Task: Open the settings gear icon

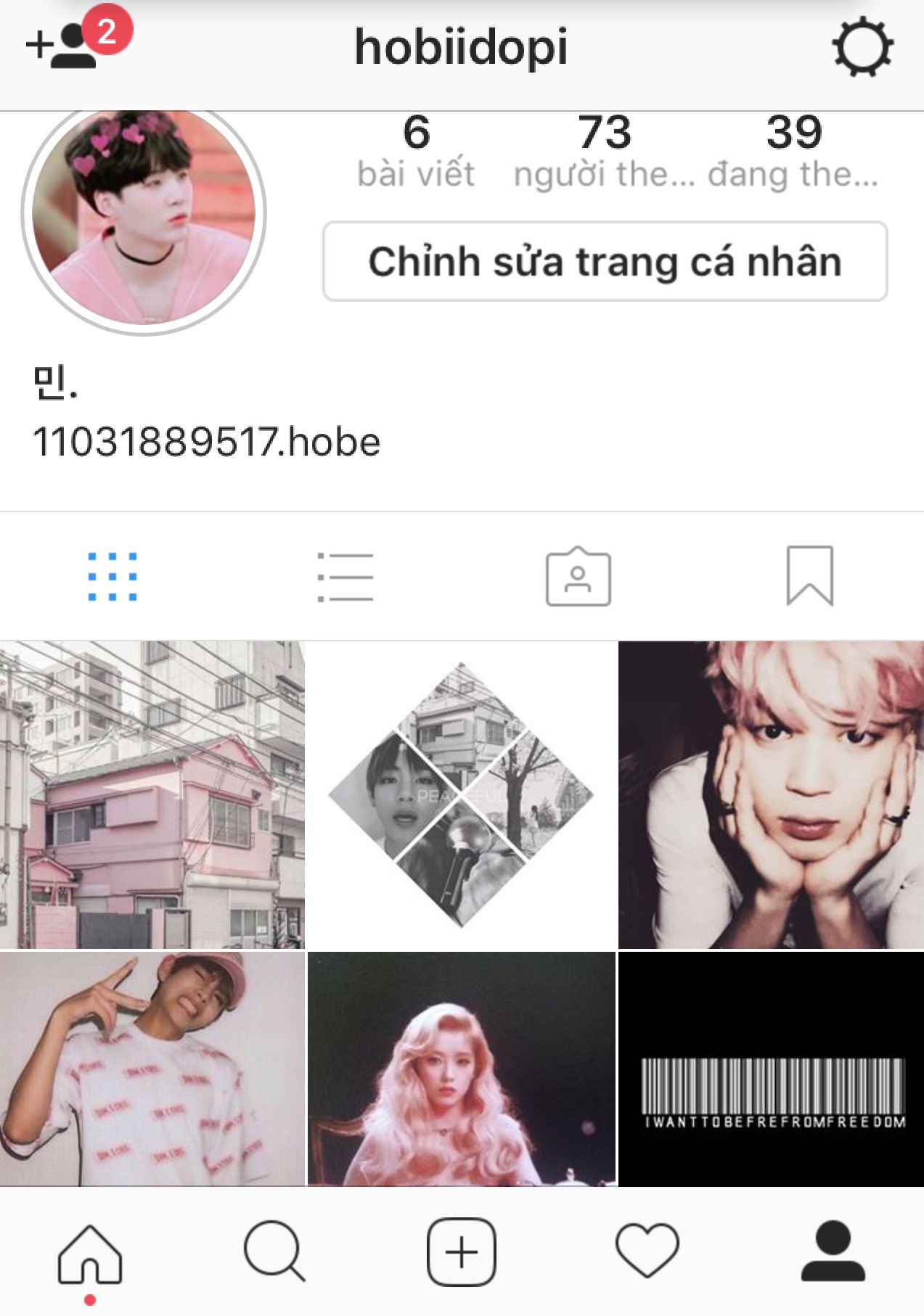Action: 862,48
